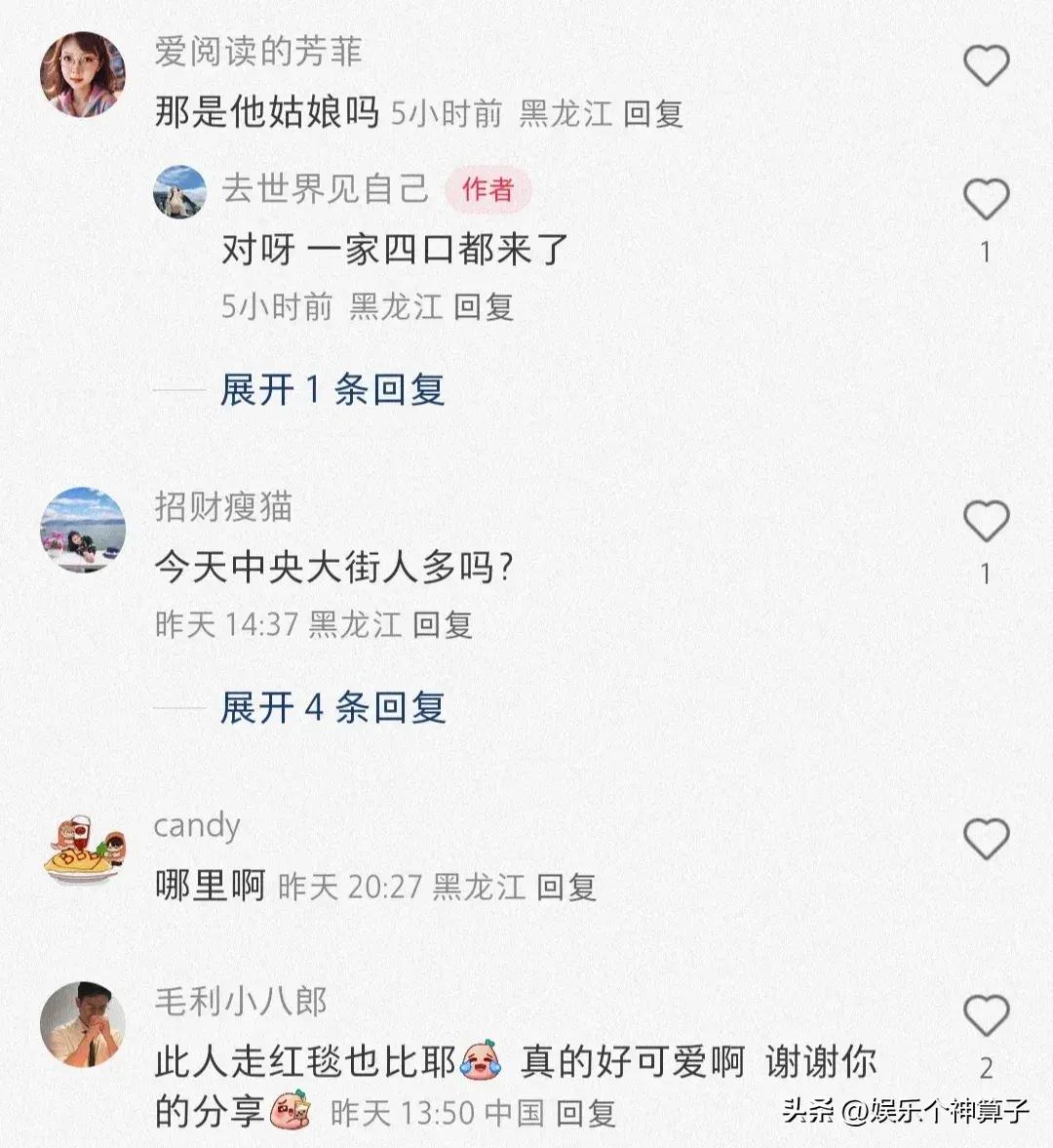Viewport: 1053px width, 1148px height.
Task: Reply to candy's comment
Action: (x=566, y=887)
